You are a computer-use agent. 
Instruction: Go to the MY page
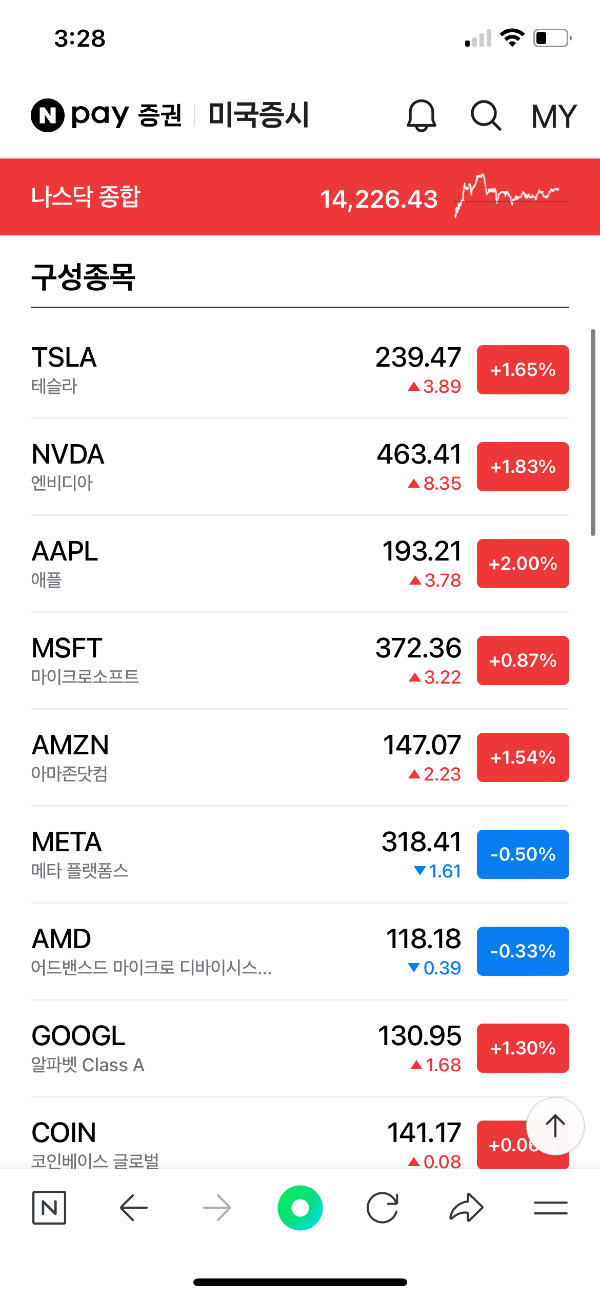(x=553, y=117)
